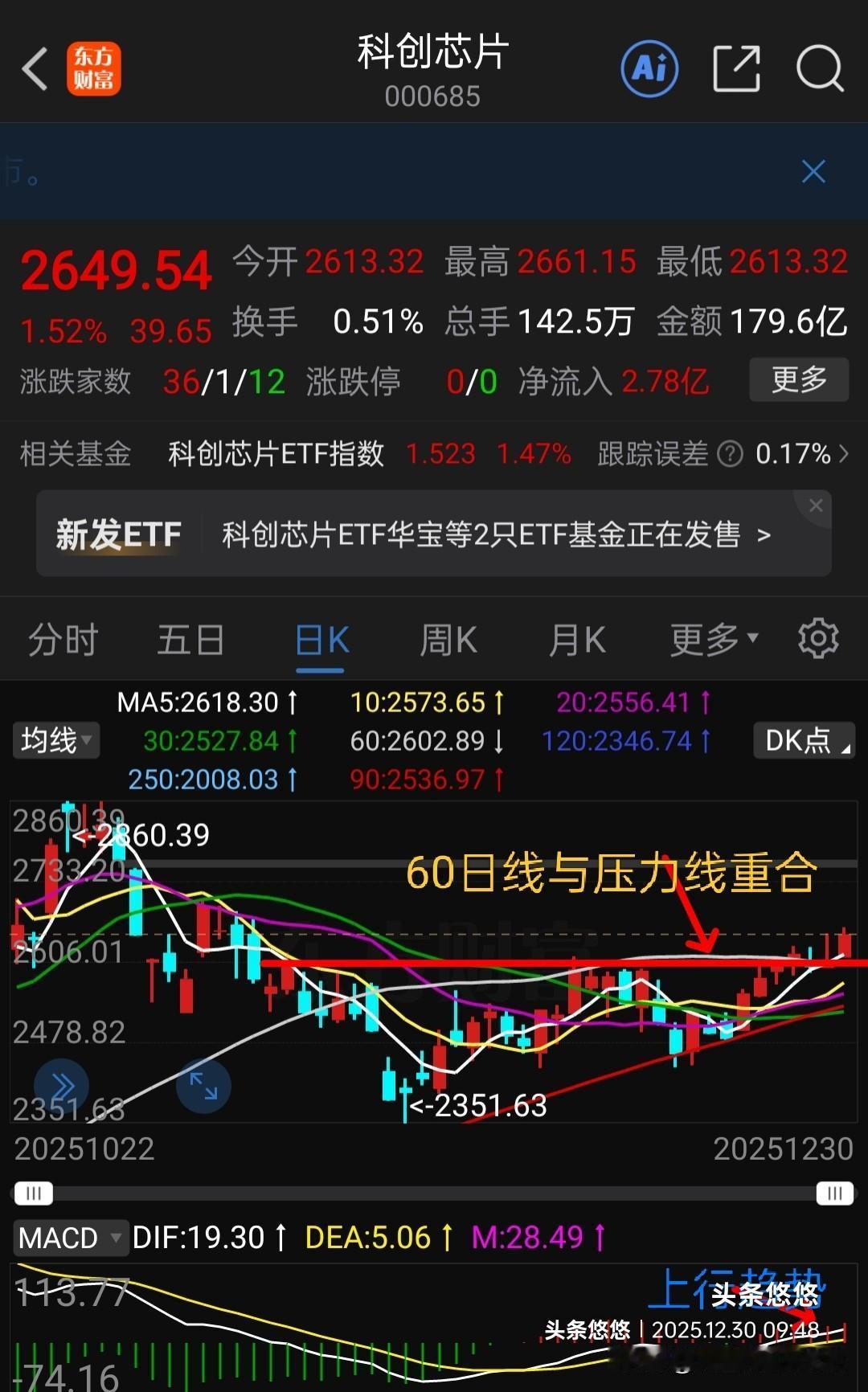
Task: Switch to the 周K weekly chart tab
Action: [447, 638]
